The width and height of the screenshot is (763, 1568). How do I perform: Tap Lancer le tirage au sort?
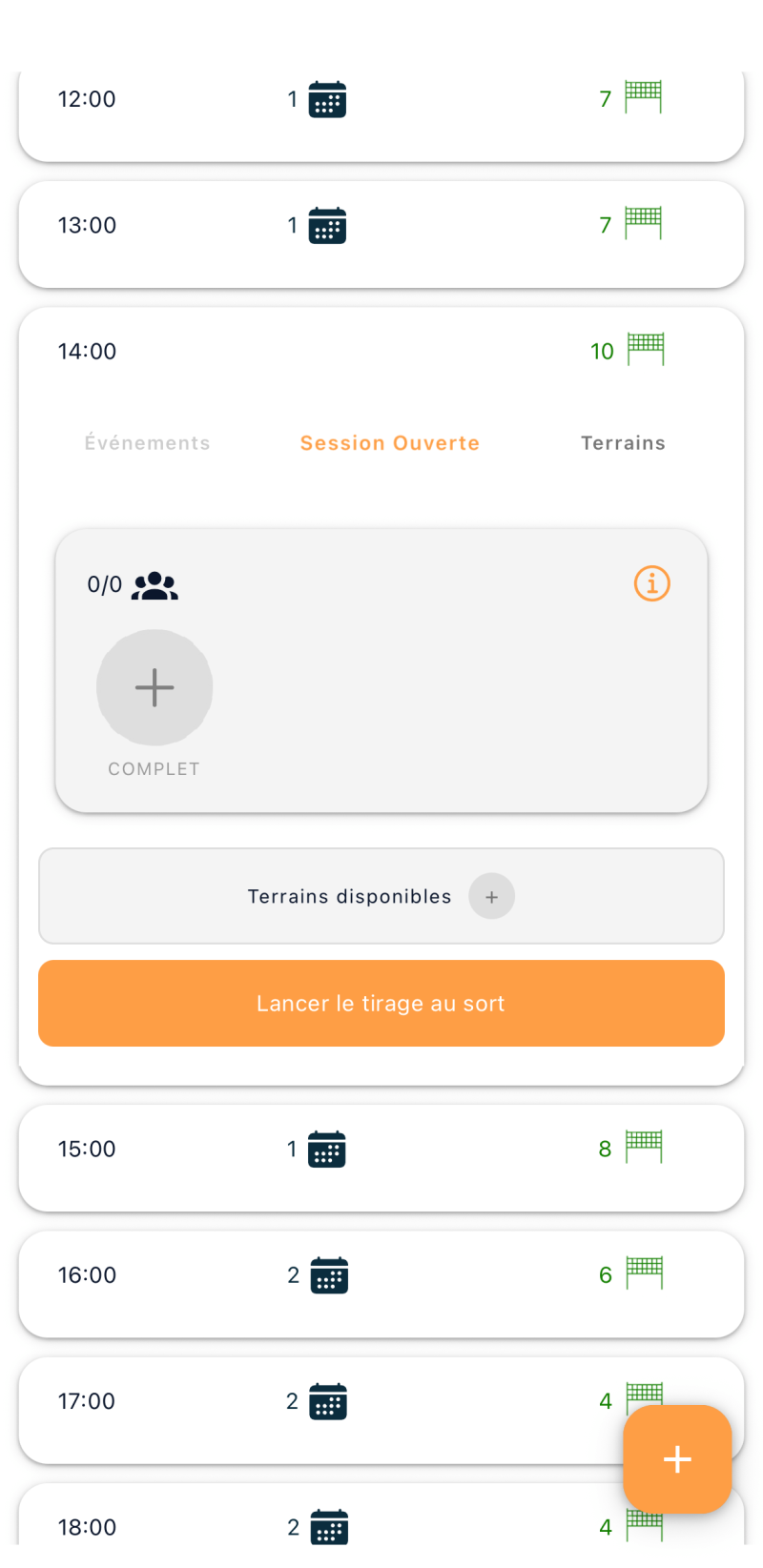pos(381,1004)
